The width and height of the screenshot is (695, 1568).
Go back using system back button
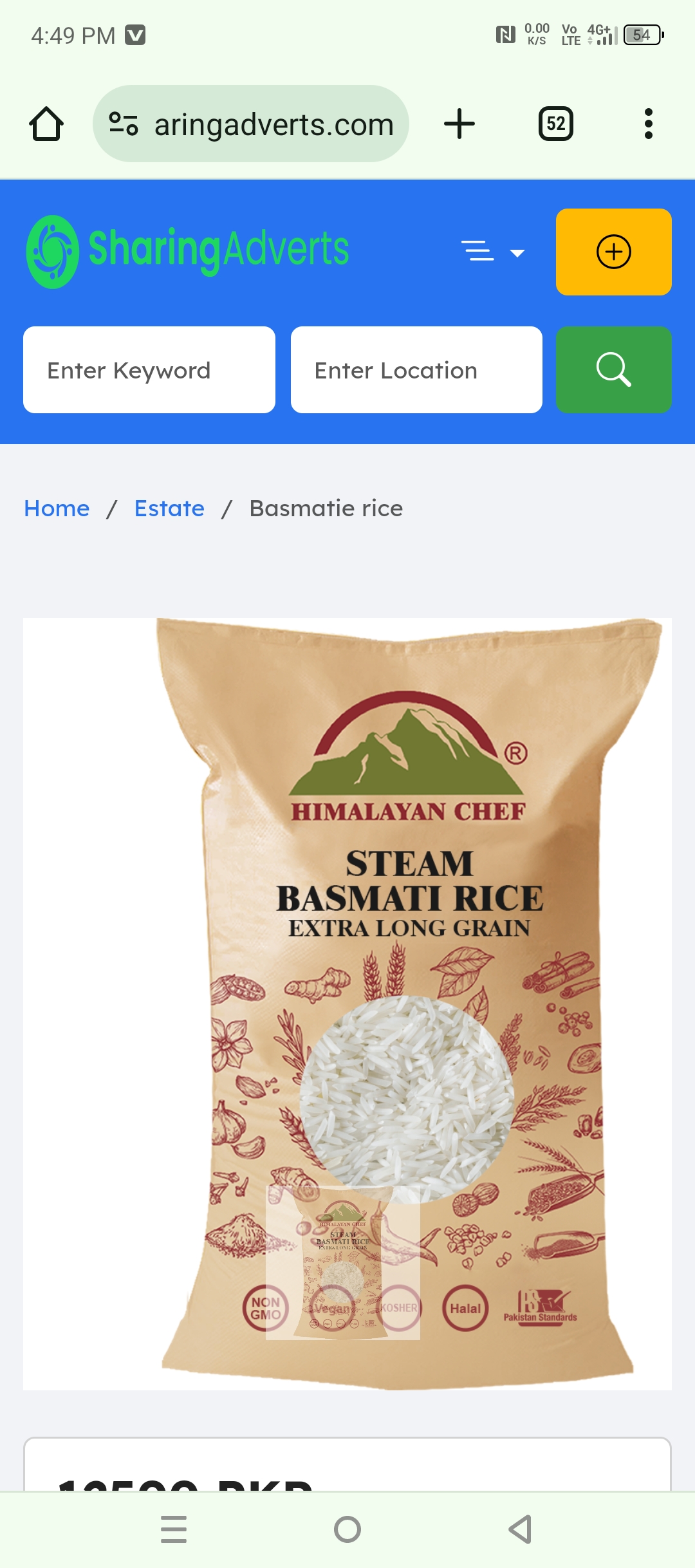[x=520, y=1529]
